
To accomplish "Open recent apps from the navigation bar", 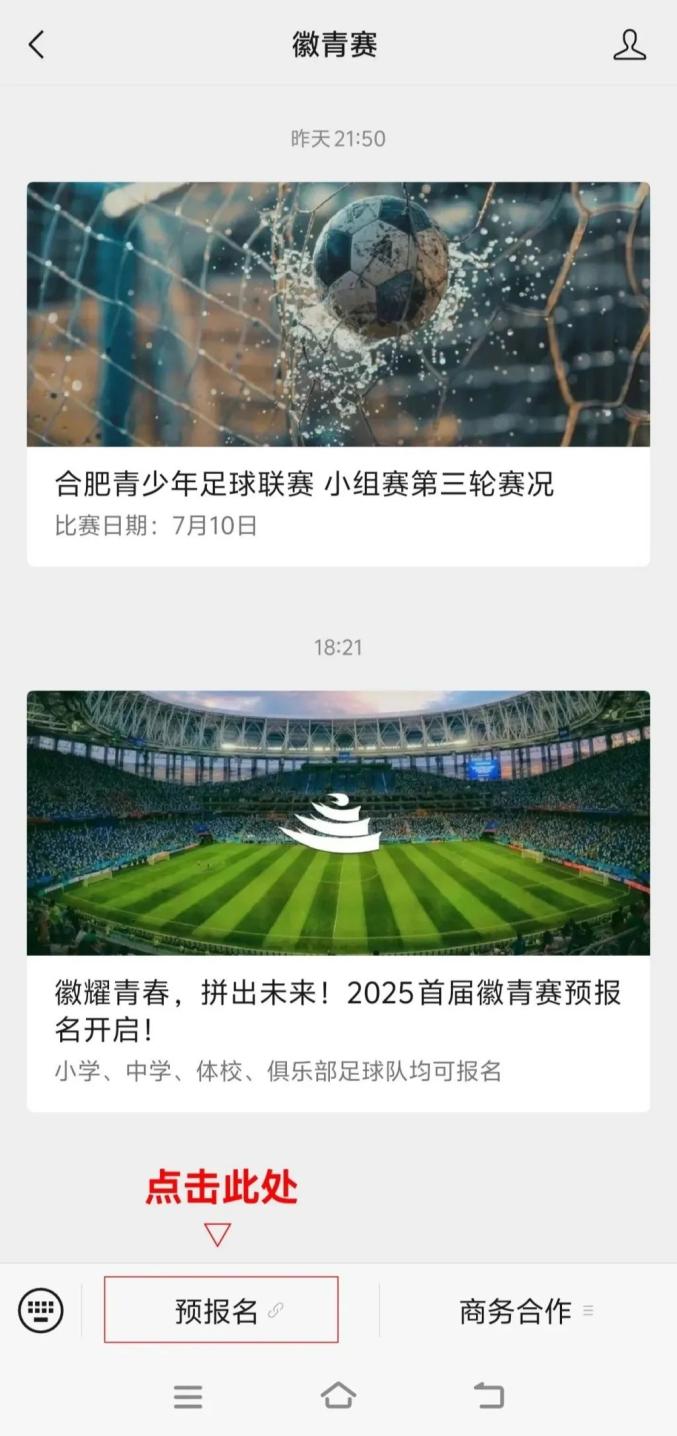I will [188, 1397].
